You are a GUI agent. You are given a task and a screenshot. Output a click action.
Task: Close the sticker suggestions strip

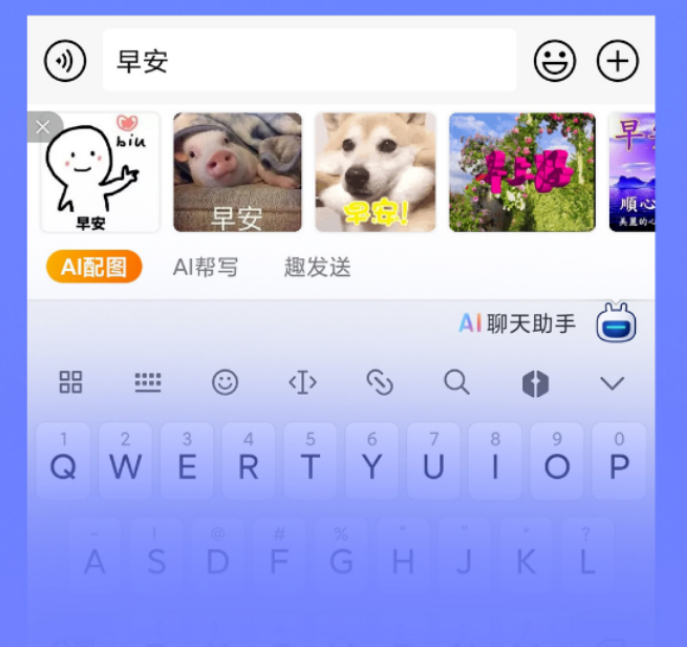pos(42,127)
